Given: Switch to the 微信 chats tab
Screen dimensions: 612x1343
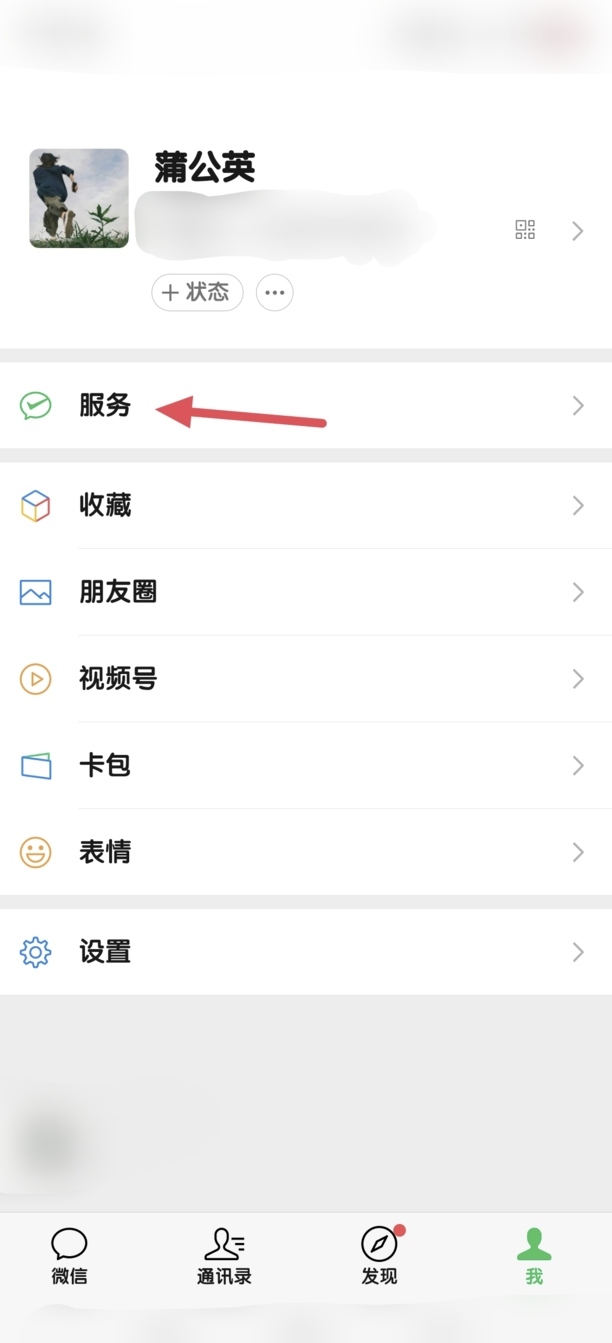Looking at the screenshot, I should point(69,1256).
